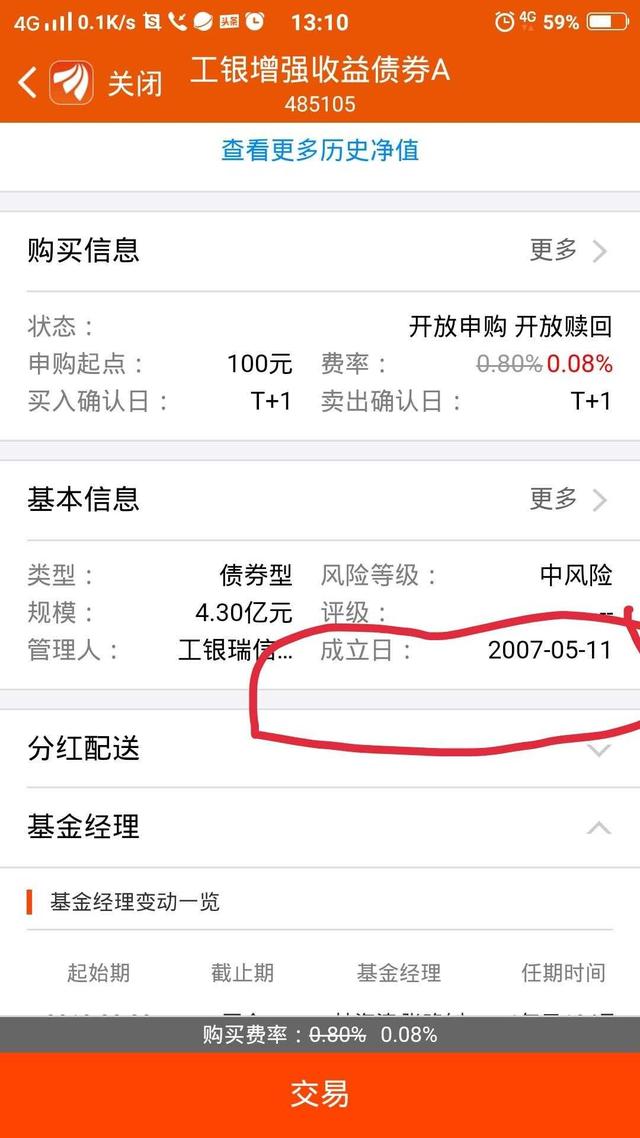This screenshot has width=640, height=1138.
Task: Tap 关闭 to close the page
Action: click(135, 83)
